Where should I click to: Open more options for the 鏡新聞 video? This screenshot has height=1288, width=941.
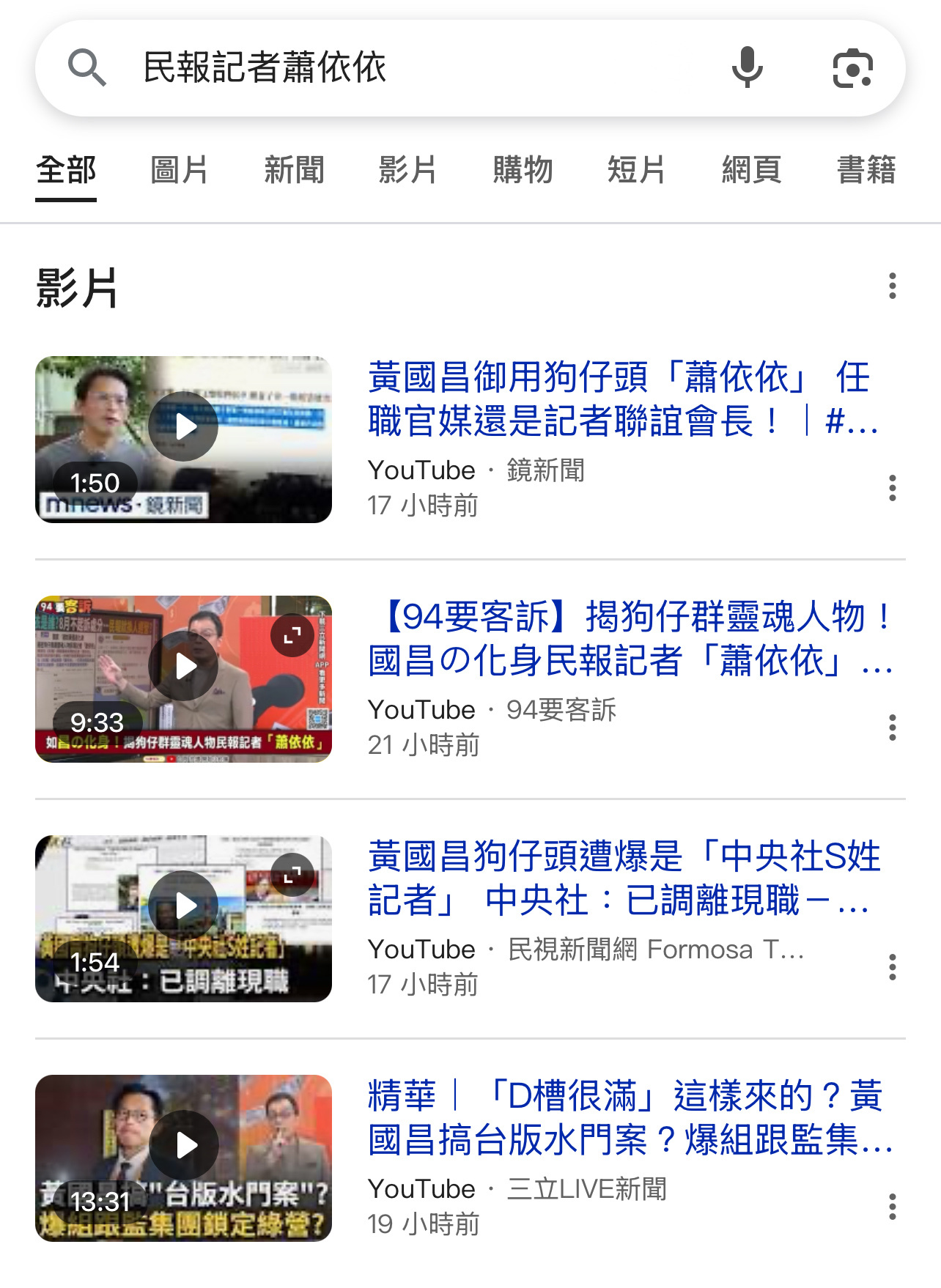click(892, 488)
